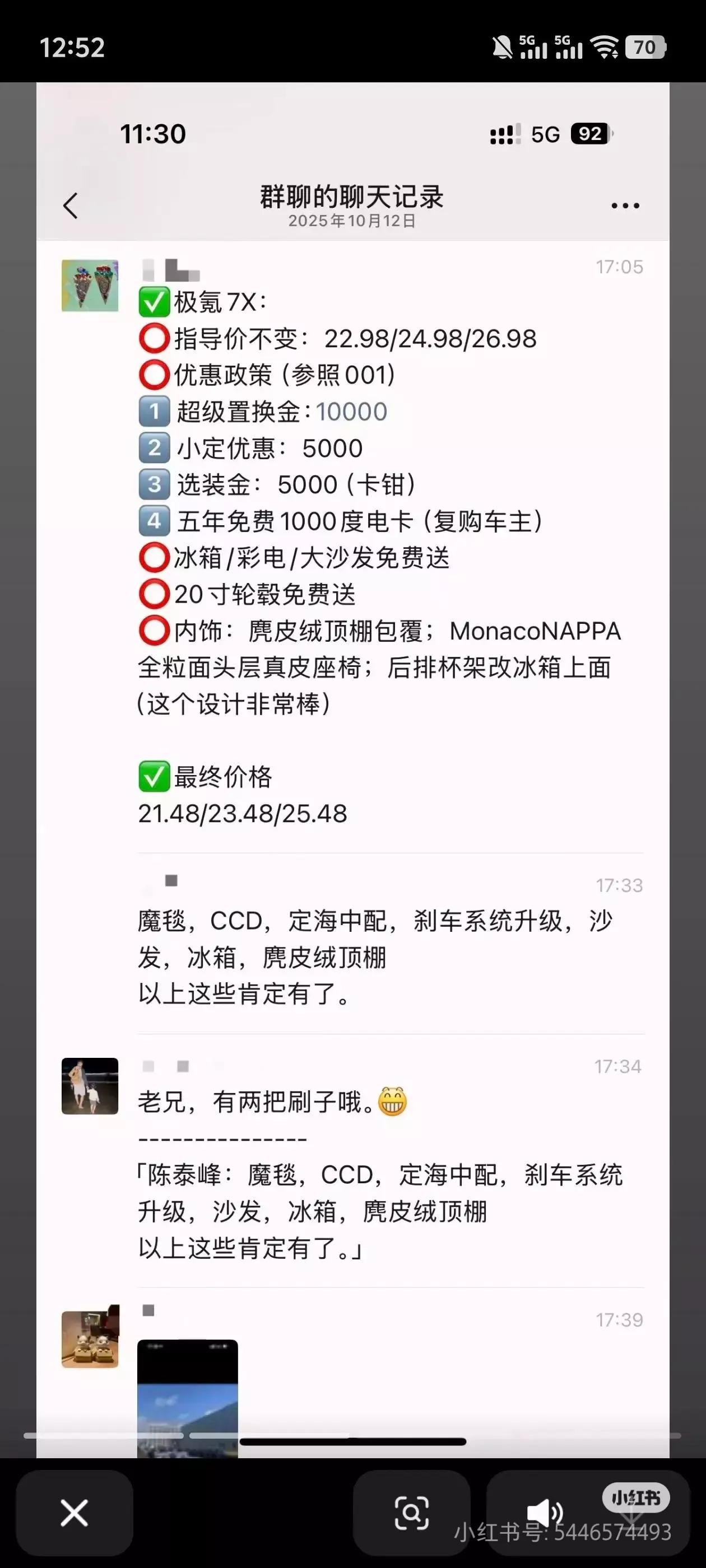Tap the beach-photo avatar next to the 17:34 message
This screenshot has width=706, height=1568.
[x=90, y=1088]
